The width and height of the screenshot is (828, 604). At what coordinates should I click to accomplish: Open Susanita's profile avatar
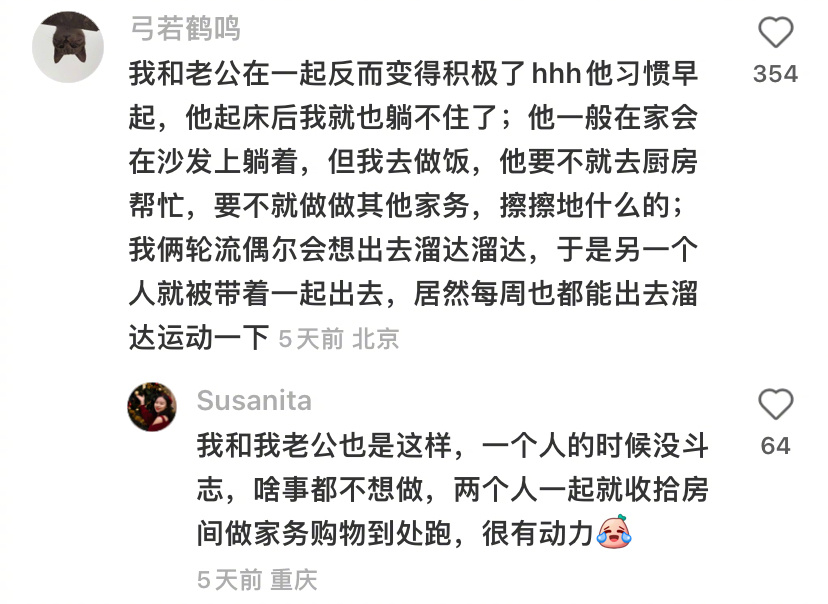152,407
